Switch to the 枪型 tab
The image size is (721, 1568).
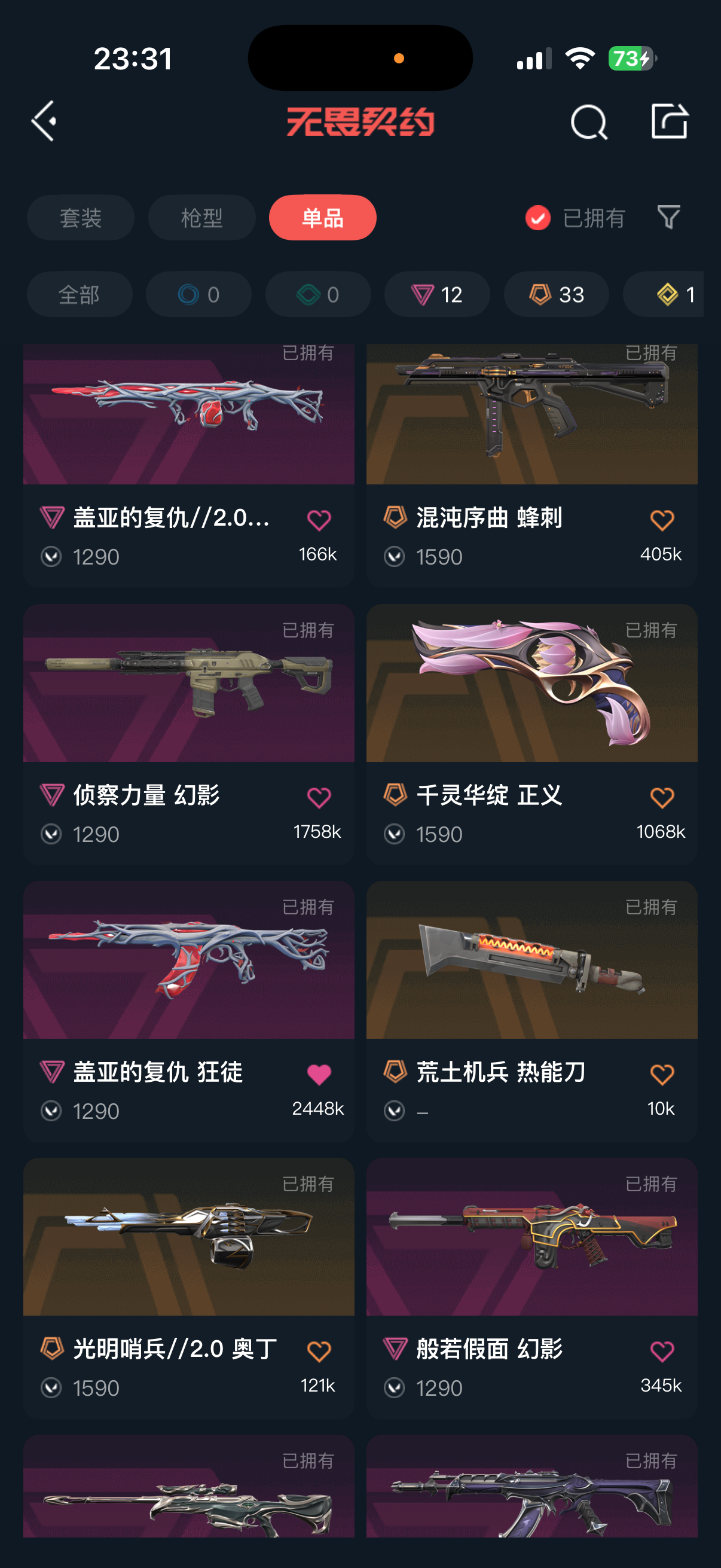click(202, 218)
